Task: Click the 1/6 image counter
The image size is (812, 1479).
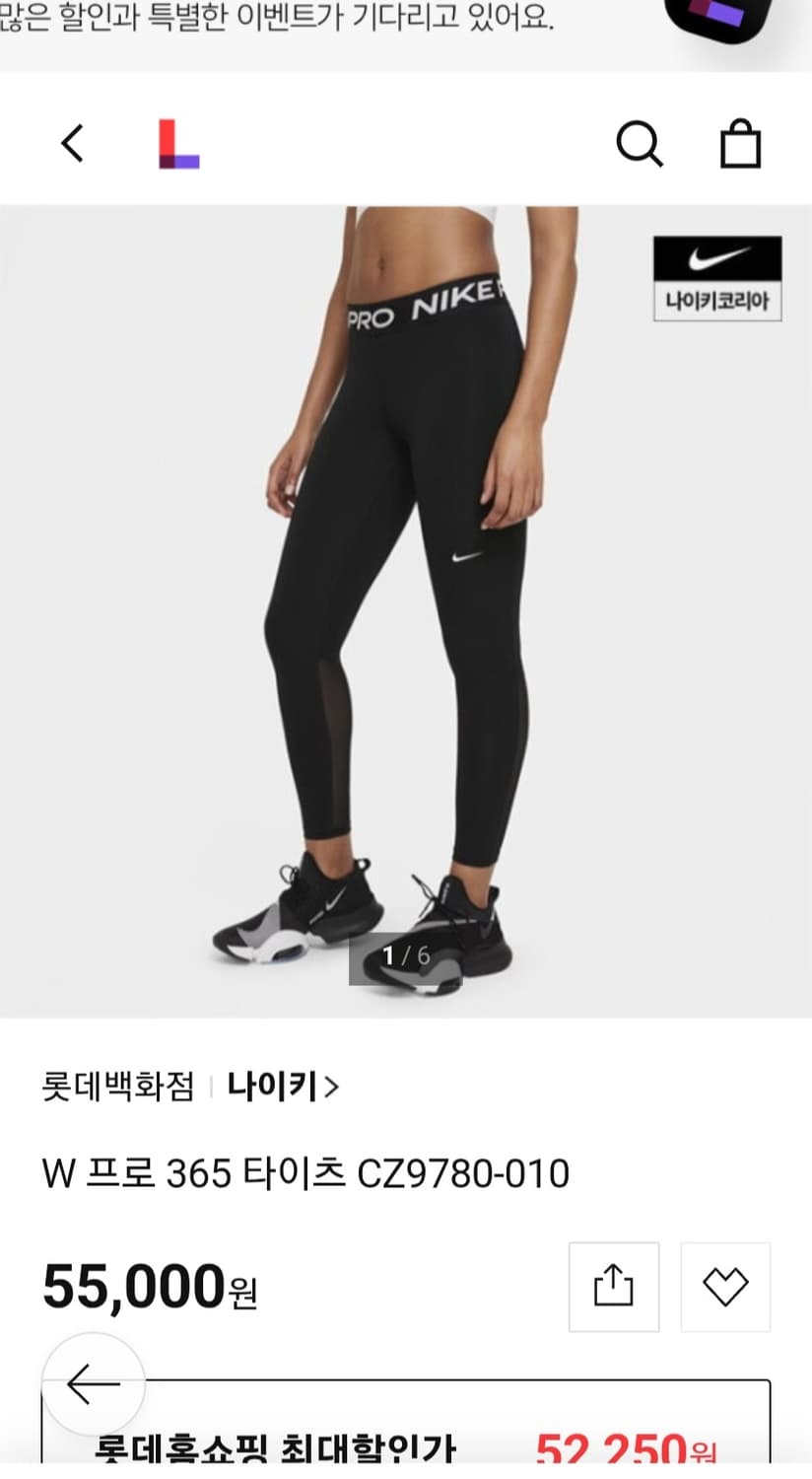Action: [406, 954]
